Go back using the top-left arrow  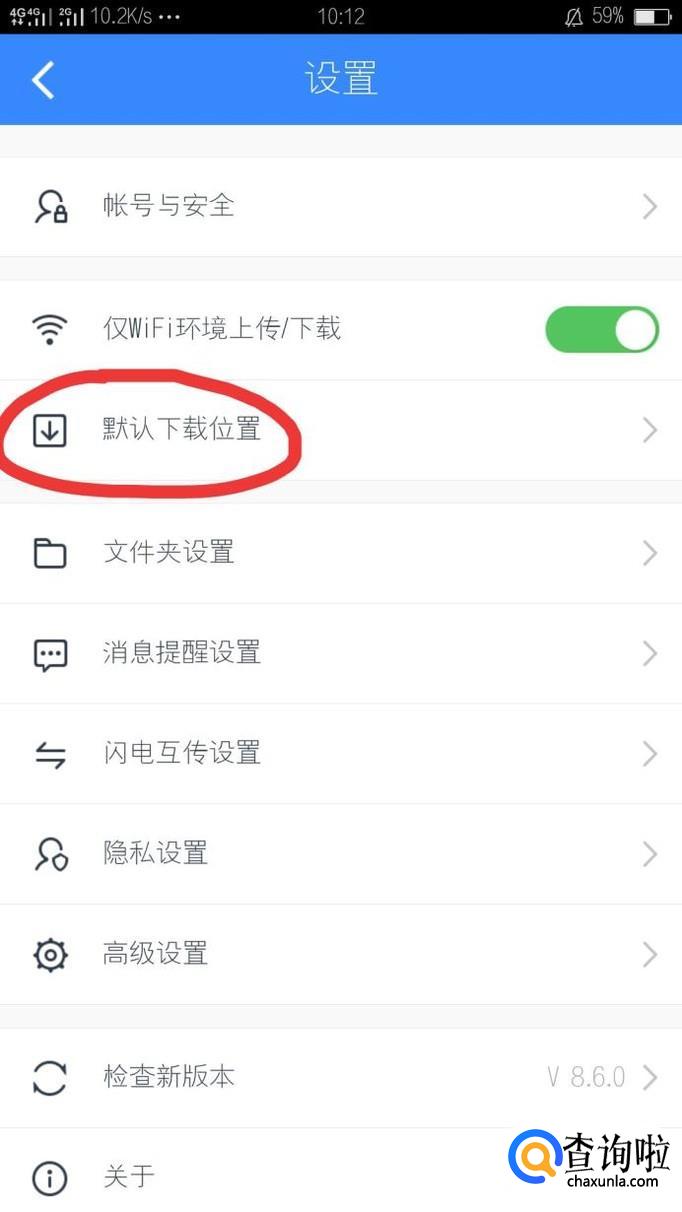pos(43,80)
